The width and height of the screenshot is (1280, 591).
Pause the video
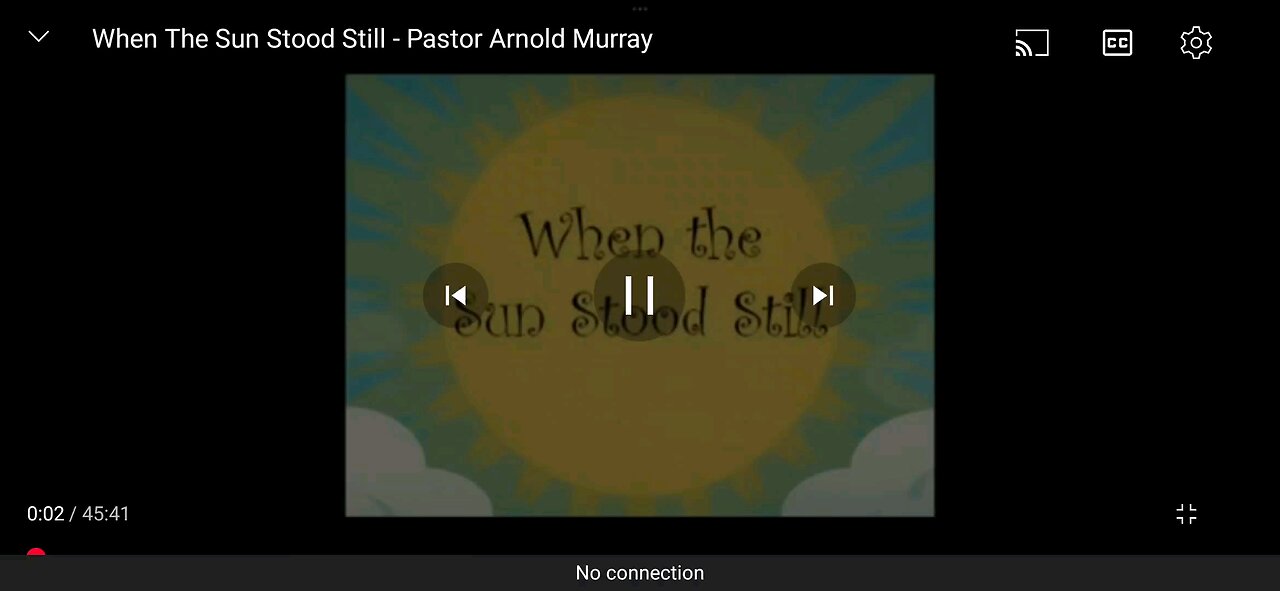point(639,295)
